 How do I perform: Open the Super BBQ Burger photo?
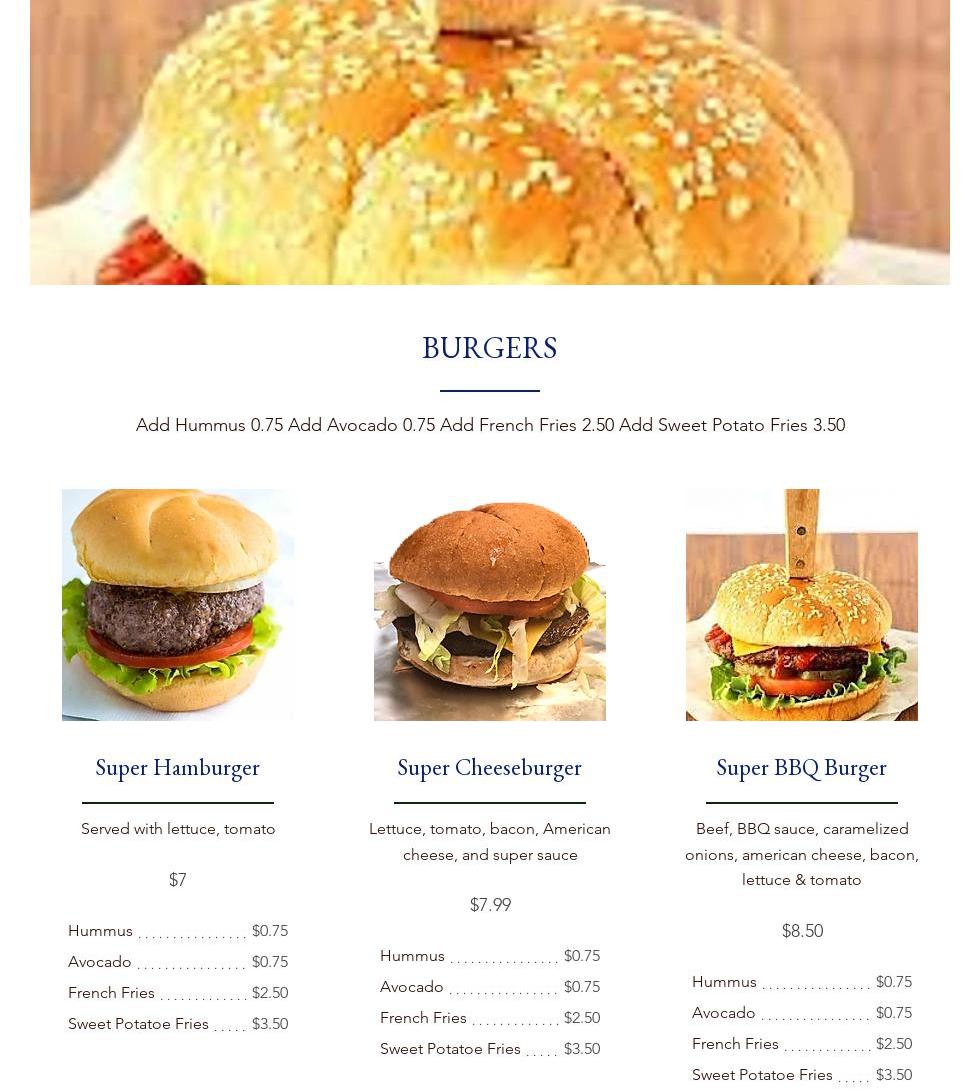tap(802, 604)
